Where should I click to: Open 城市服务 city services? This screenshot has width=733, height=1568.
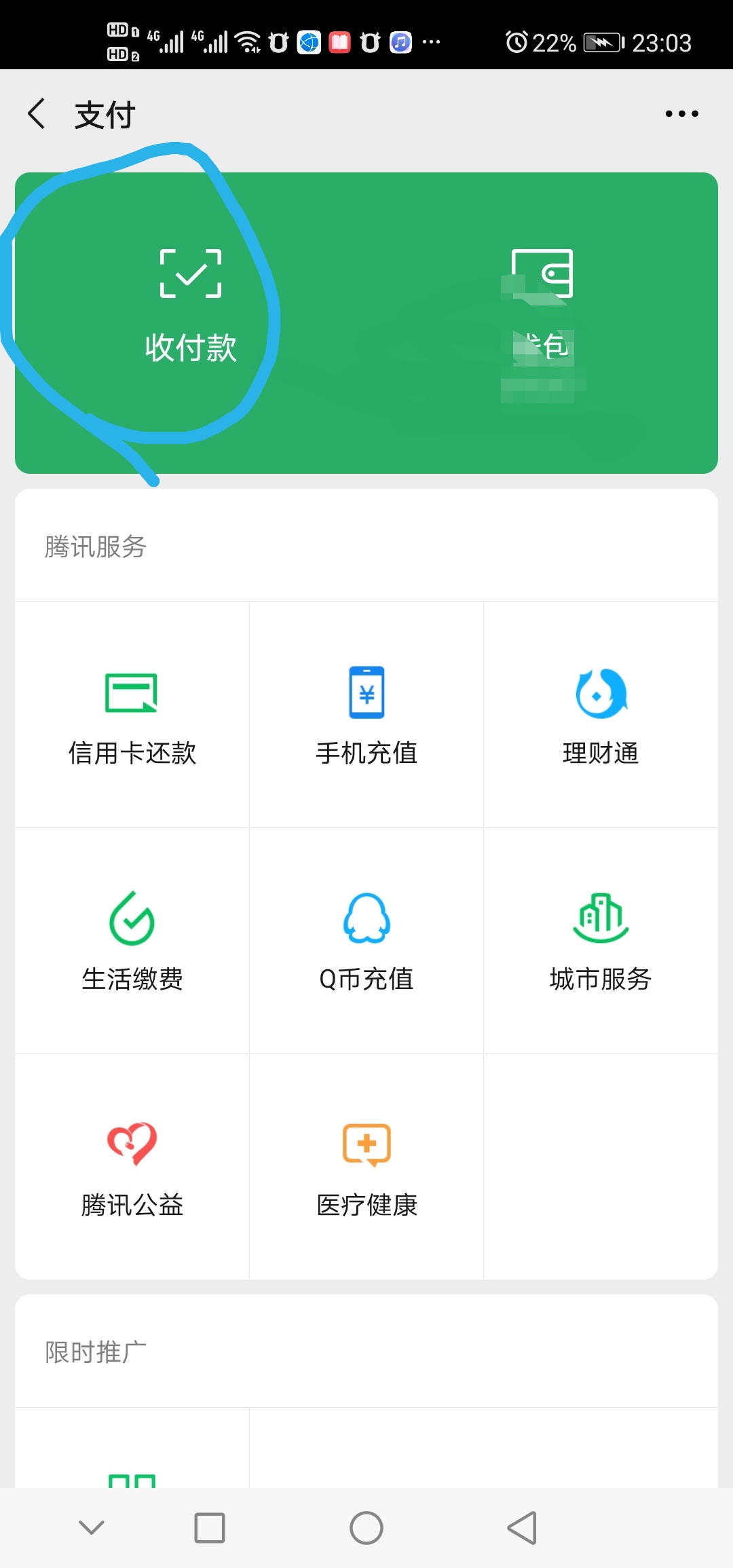[x=601, y=941]
